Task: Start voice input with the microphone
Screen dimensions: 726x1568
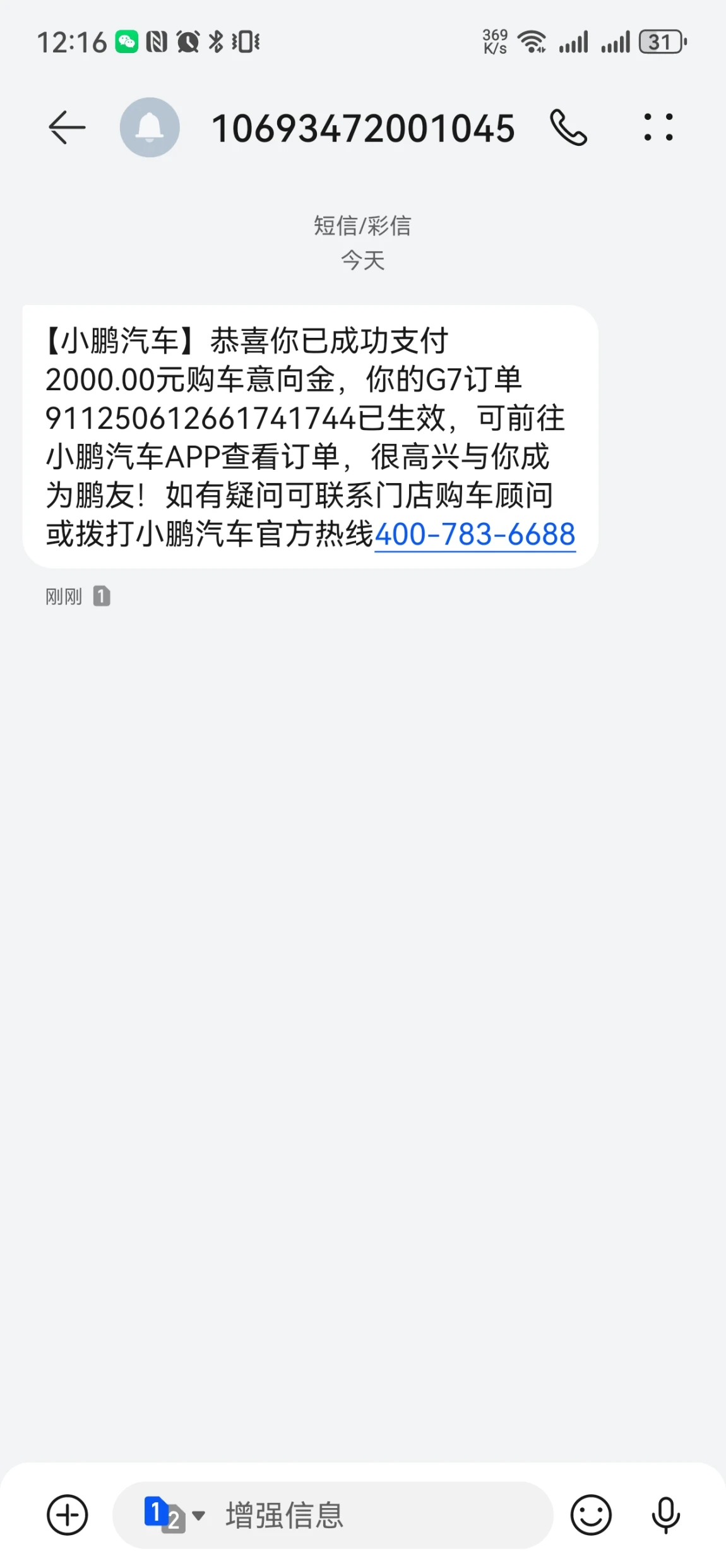Action: click(665, 1514)
